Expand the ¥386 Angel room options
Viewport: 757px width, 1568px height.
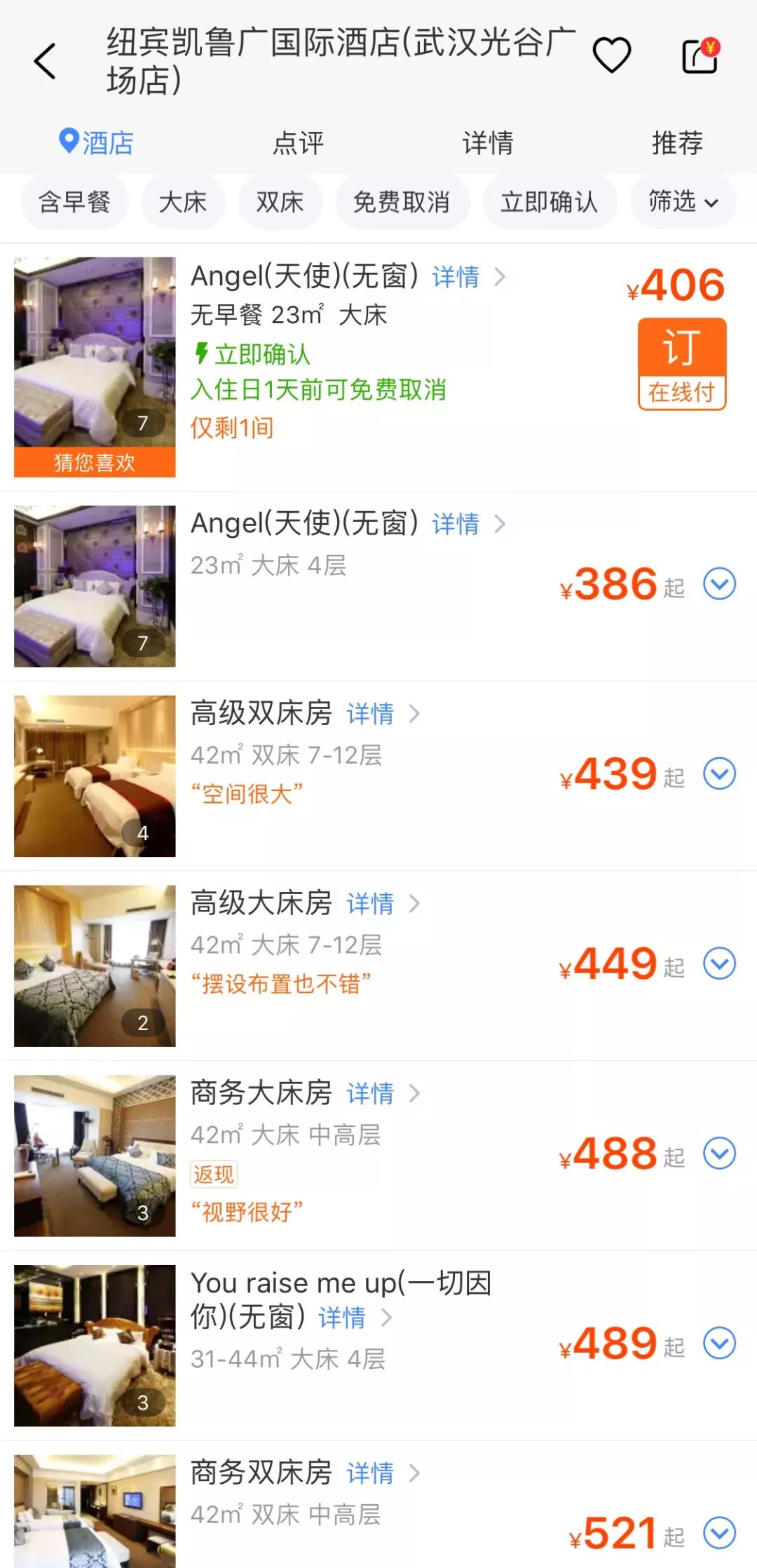tap(719, 584)
